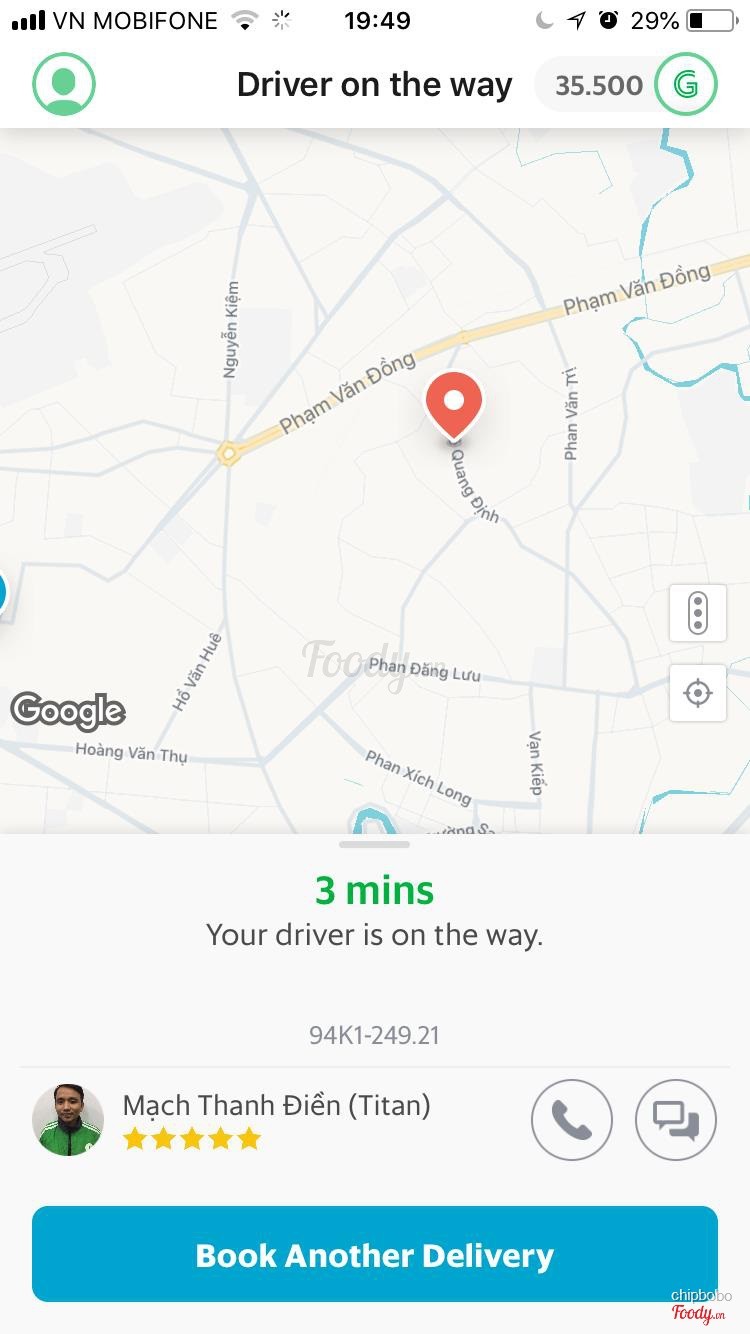Expand the driver details panel handle
The height and width of the screenshot is (1334, 750).
[375, 845]
